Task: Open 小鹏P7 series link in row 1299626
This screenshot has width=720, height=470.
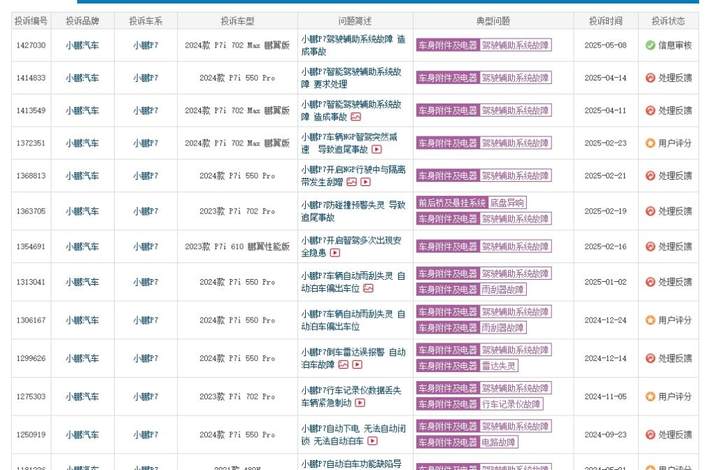Action: [145, 358]
